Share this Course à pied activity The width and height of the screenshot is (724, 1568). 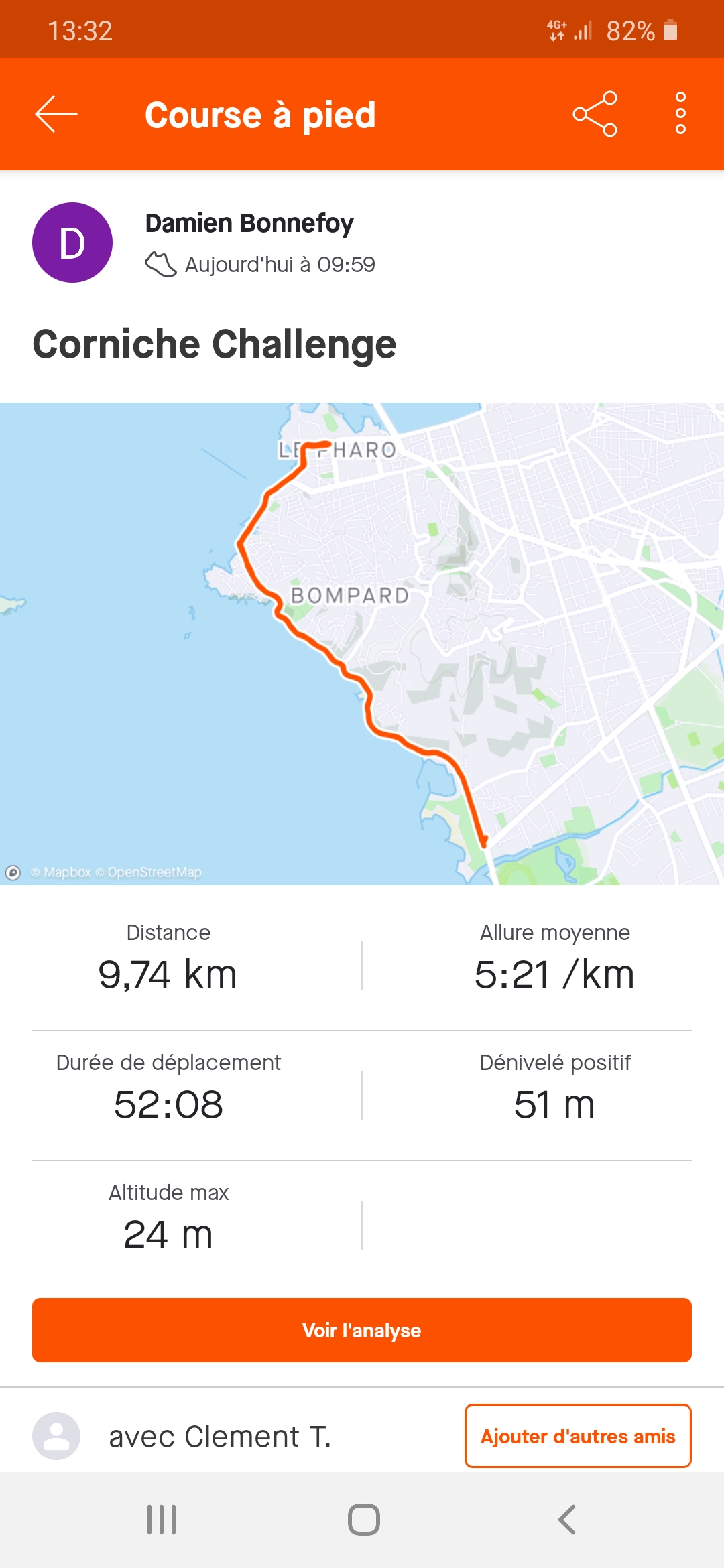click(x=595, y=114)
